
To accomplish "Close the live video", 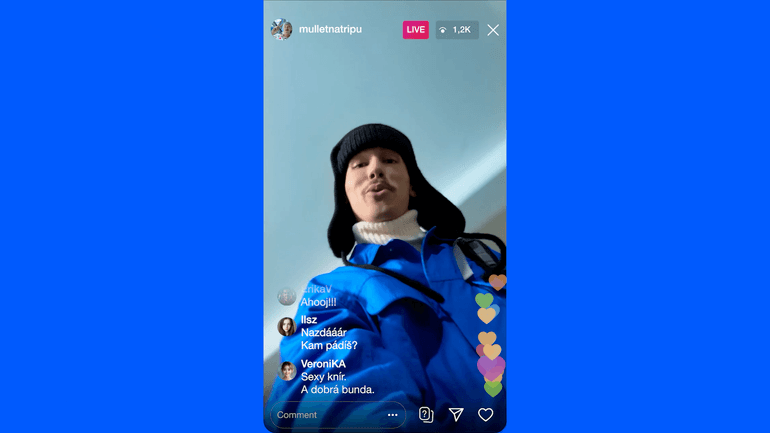I will click(493, 30).
